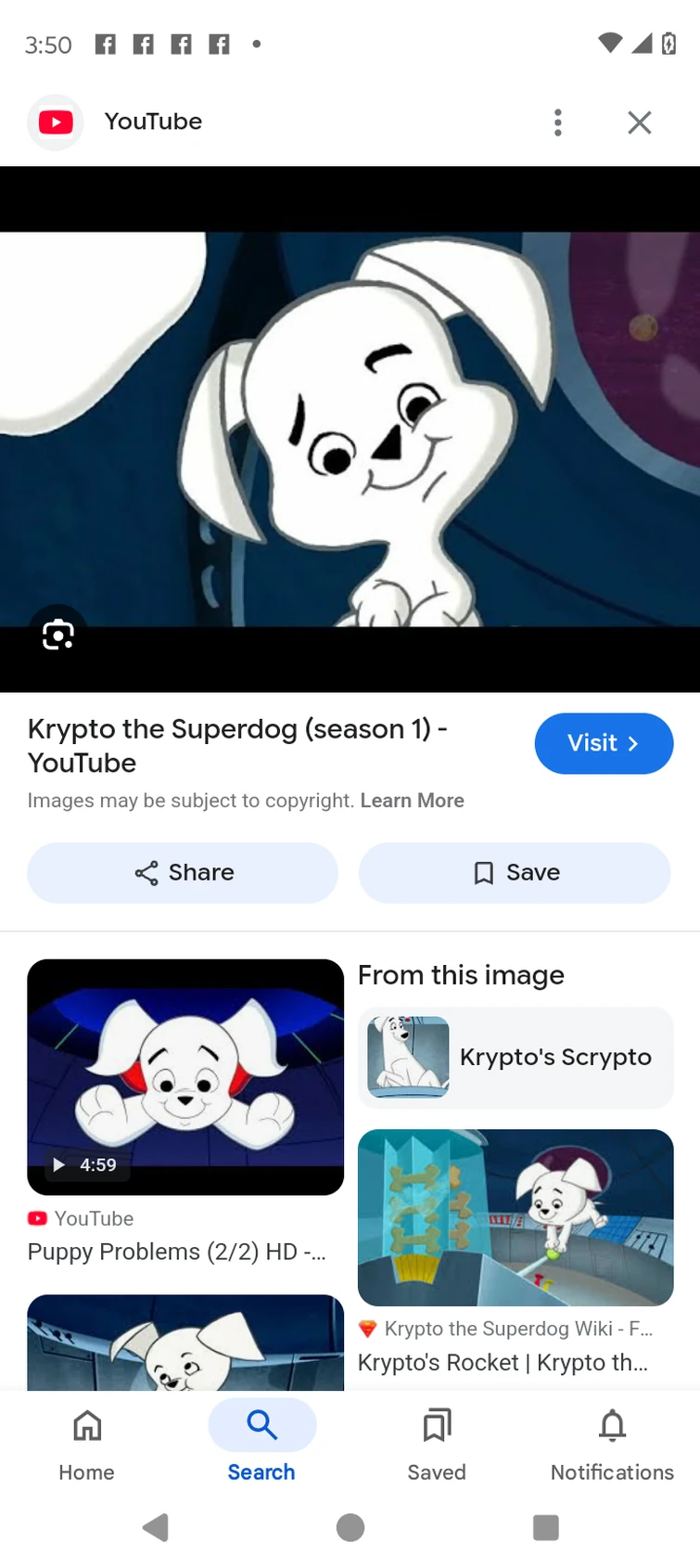Image resolution: width=700 pixels, height=1568 pixels.
Task: Open the Saved icon in bottom navigation
Action: pyautogui.click(x=436, y=1423)
